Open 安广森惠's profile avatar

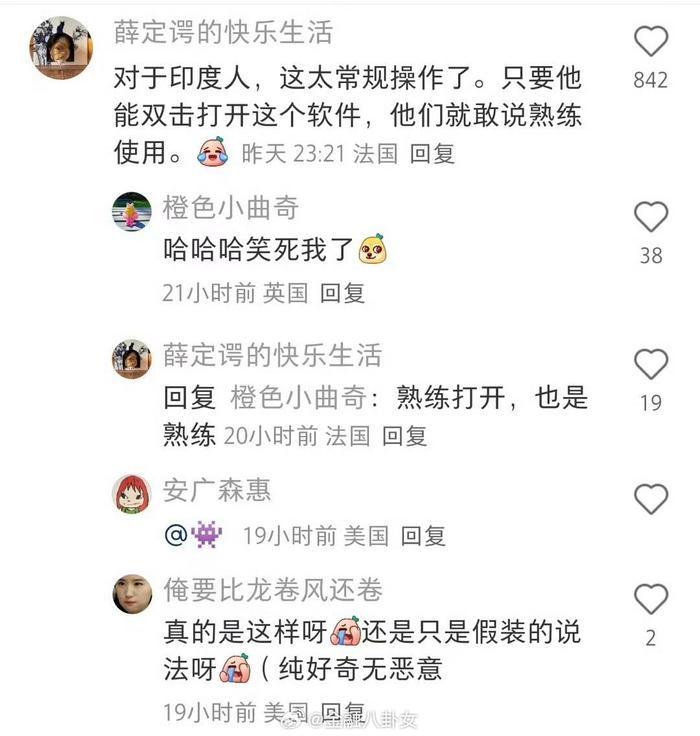click(132, 493)
